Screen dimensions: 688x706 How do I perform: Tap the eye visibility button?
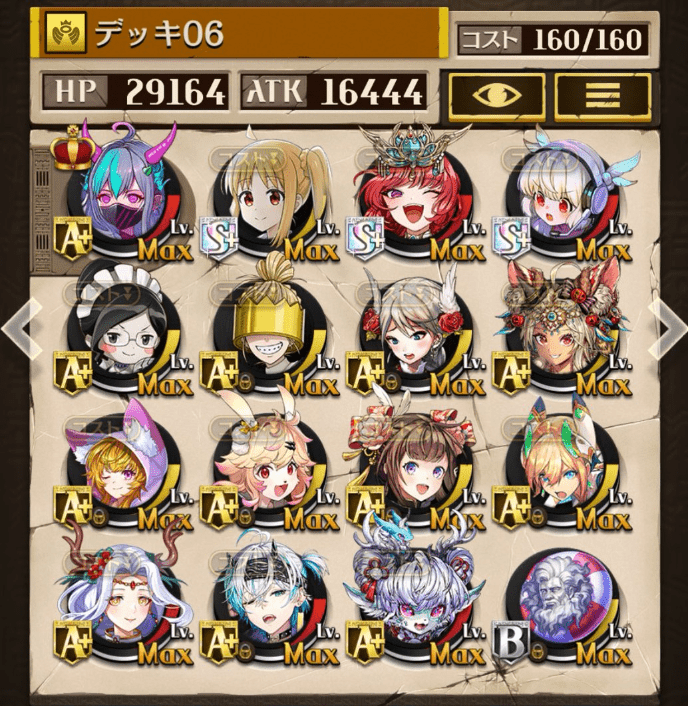[496, 96]
